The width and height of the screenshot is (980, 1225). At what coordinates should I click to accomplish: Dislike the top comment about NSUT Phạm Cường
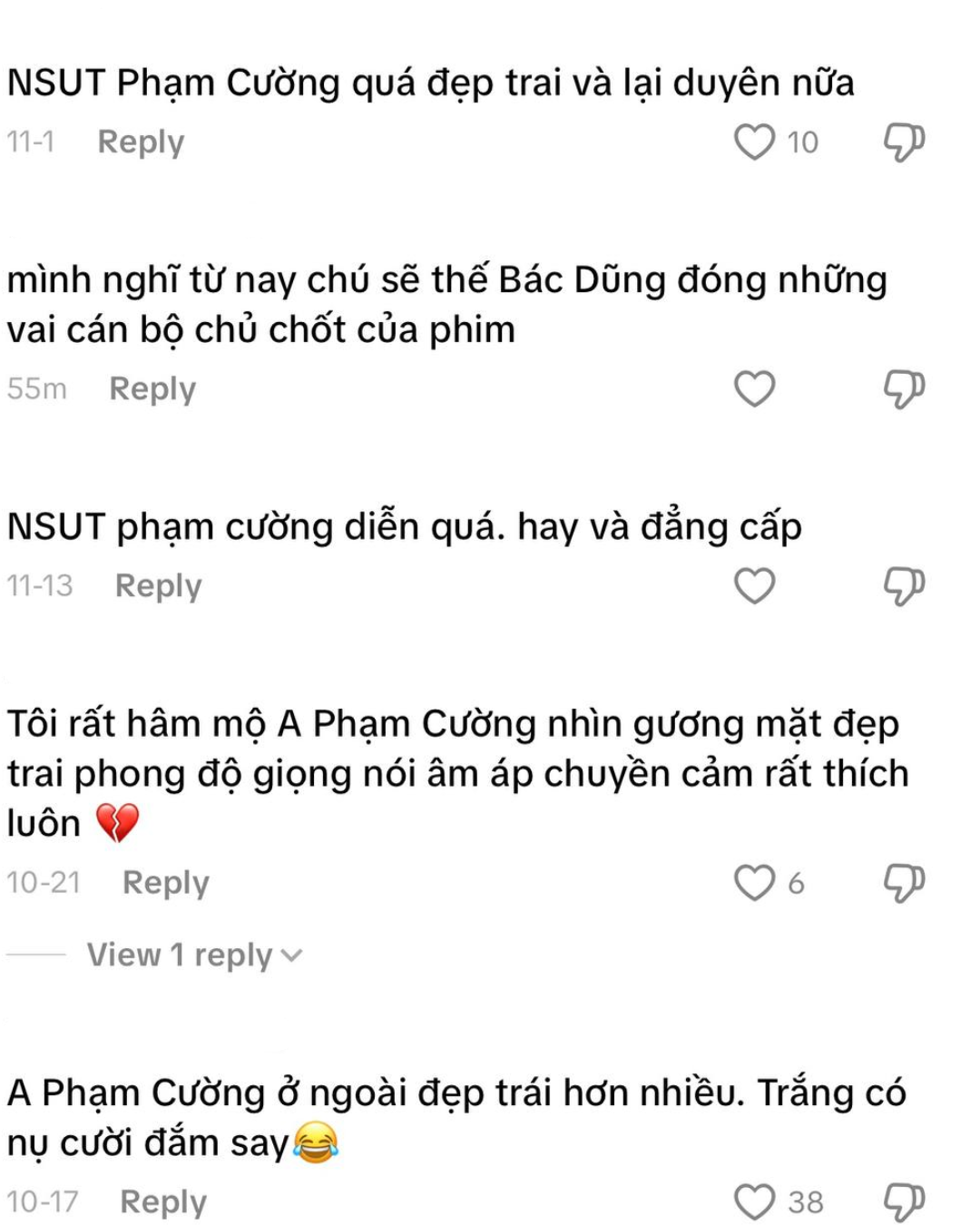tap(901, 141)
